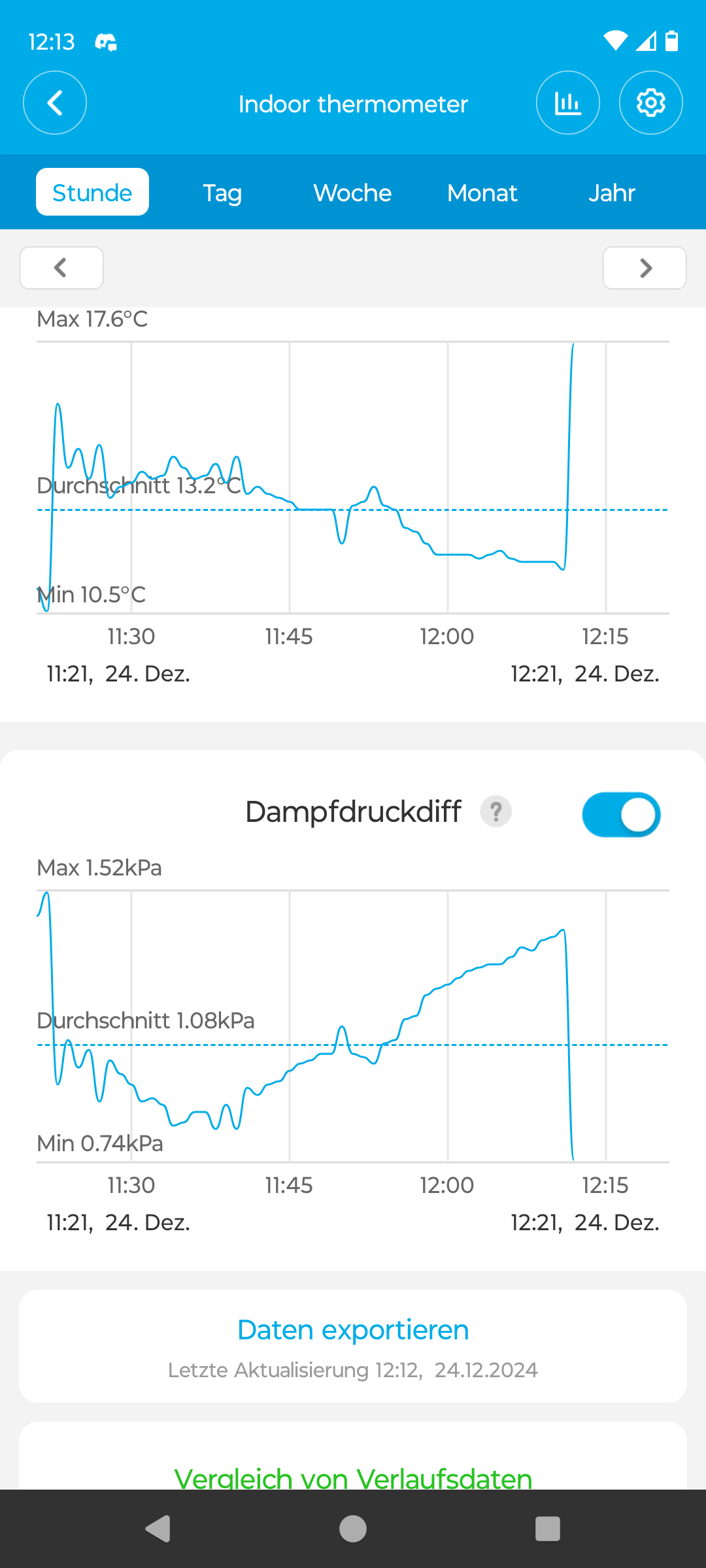Open the chart statistics icon

coord(567,103)
